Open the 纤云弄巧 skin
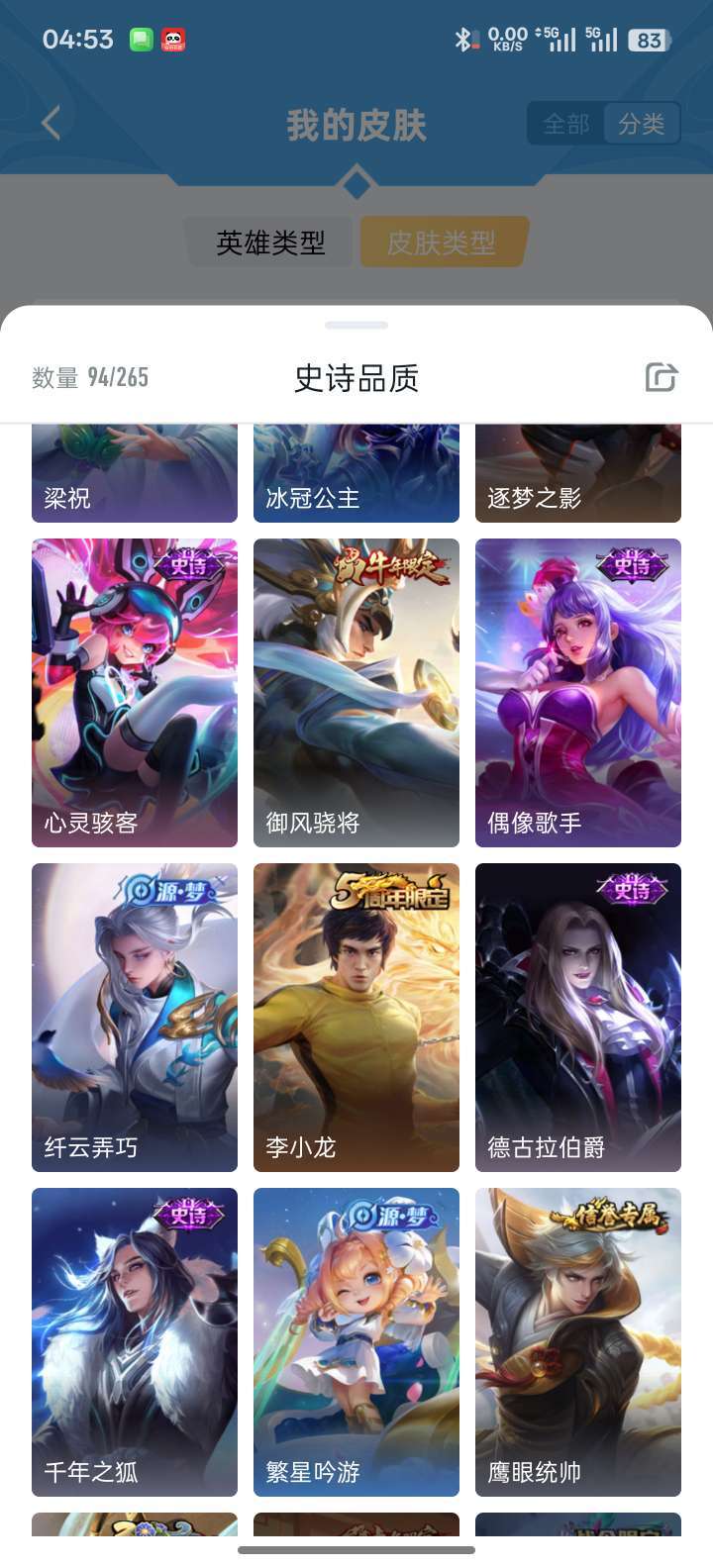 (x=135, y=1018)
